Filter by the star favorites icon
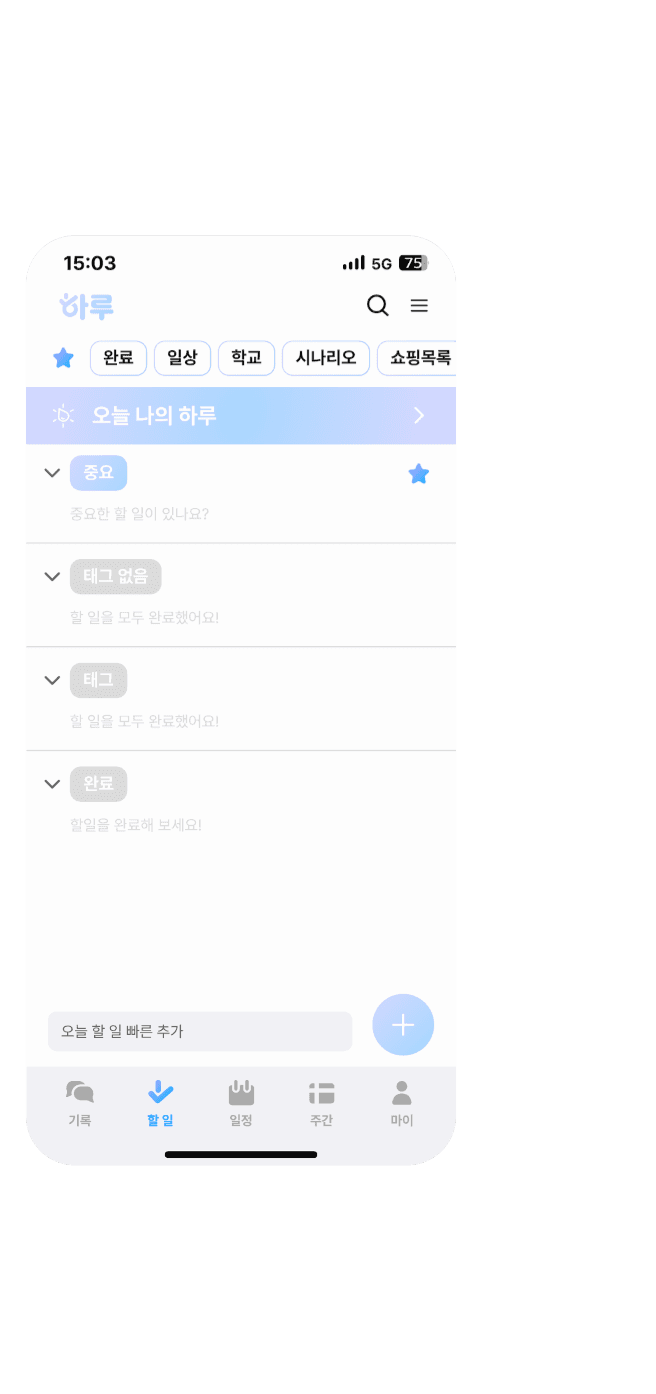The height and width of the screenshot is (1394, 656). [63, 358]
